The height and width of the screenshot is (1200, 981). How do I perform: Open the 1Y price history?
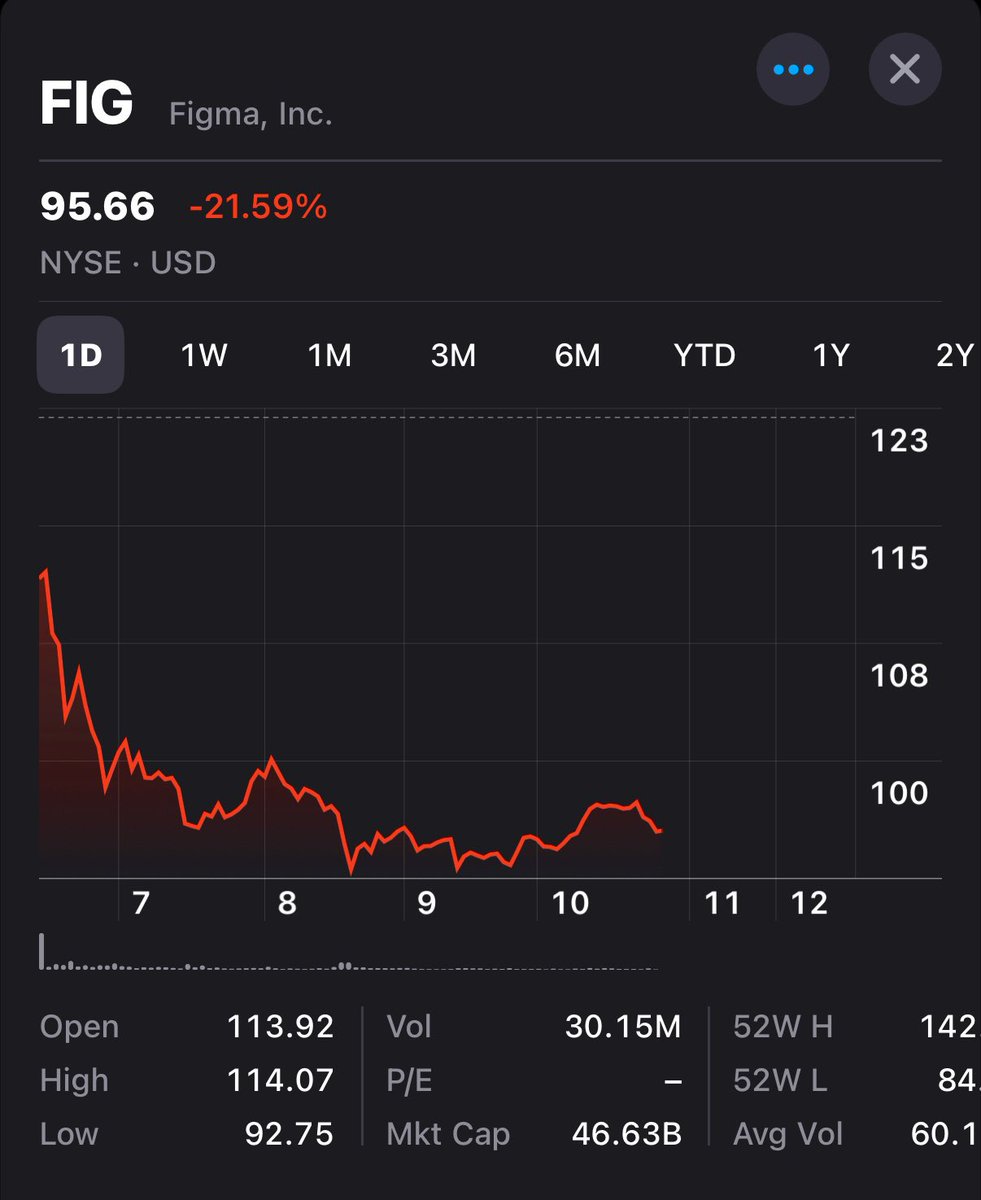pos(830,355)
